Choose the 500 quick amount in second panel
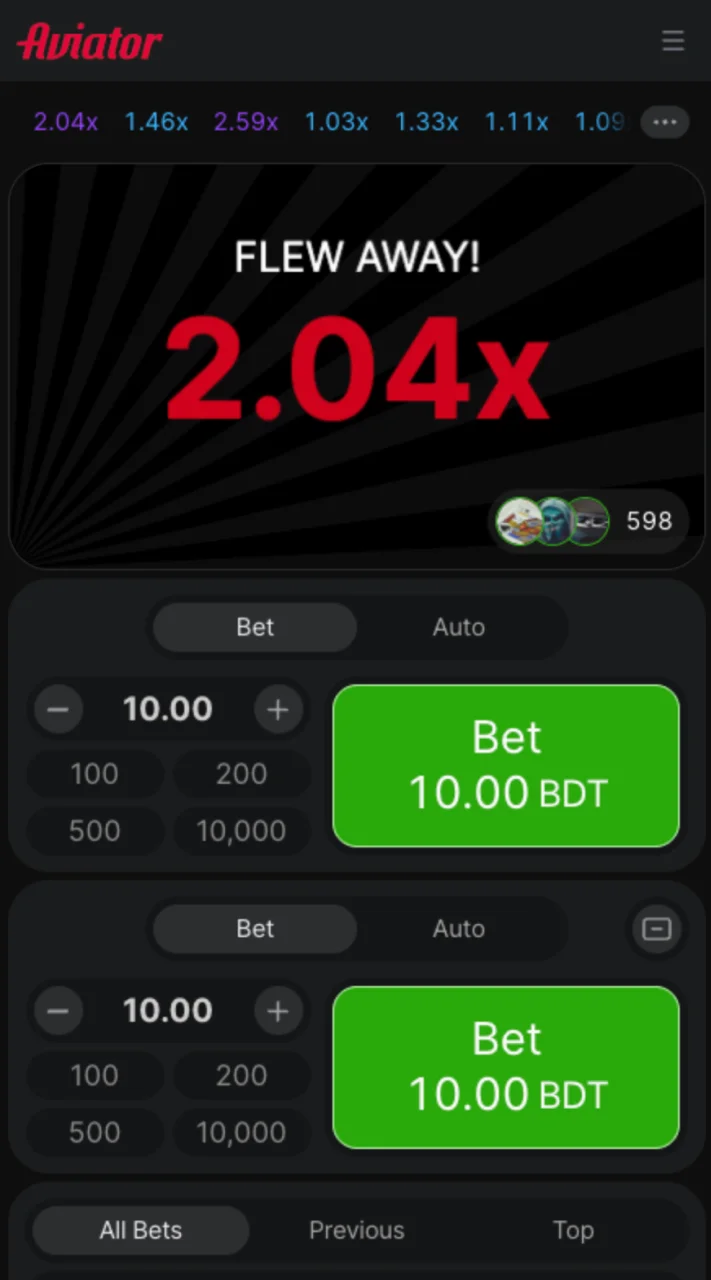Viewport: 711px width, 1280px height. point(94,1132)
